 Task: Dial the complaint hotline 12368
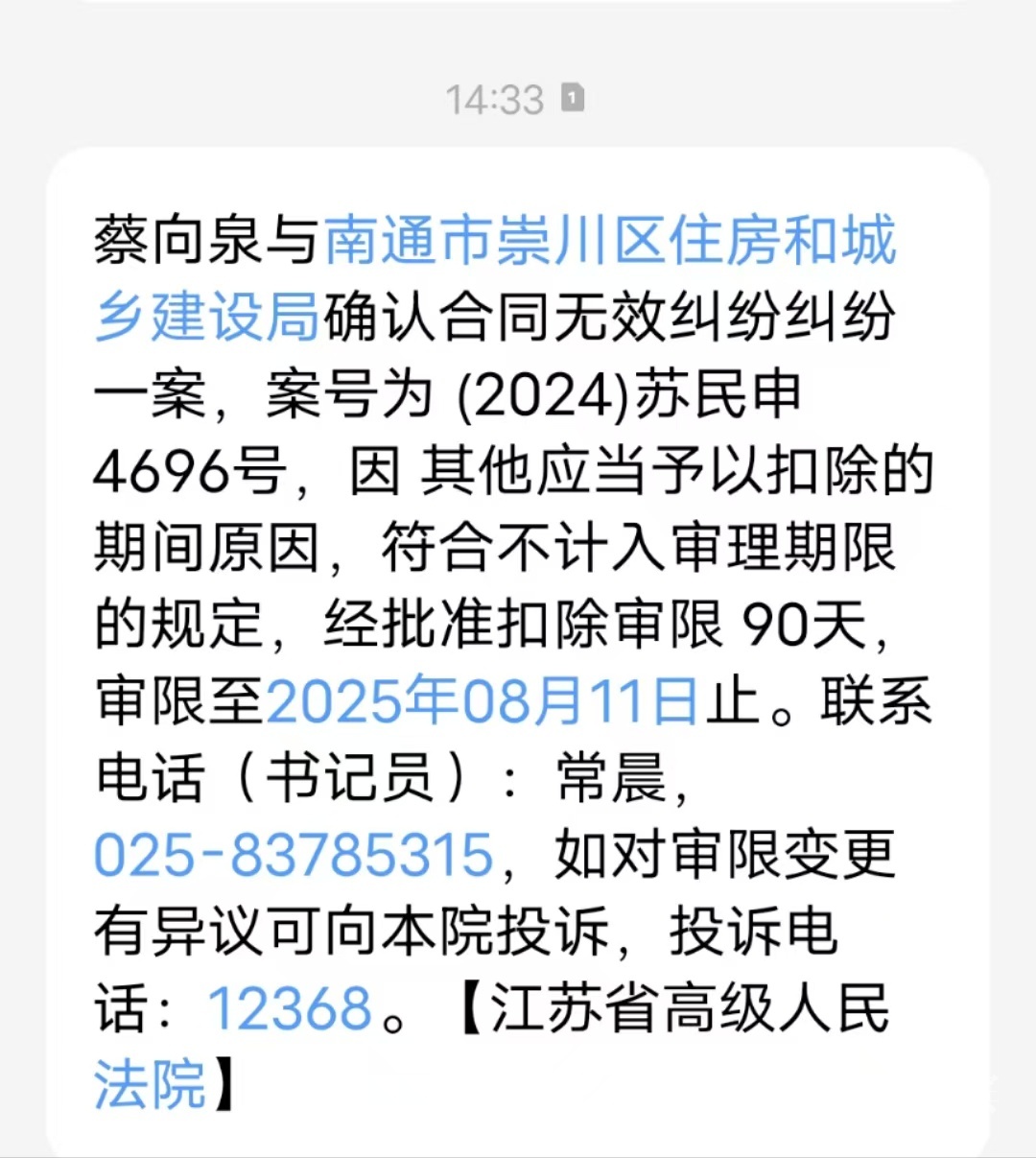pyautogui.click(x=290, y=1008)
